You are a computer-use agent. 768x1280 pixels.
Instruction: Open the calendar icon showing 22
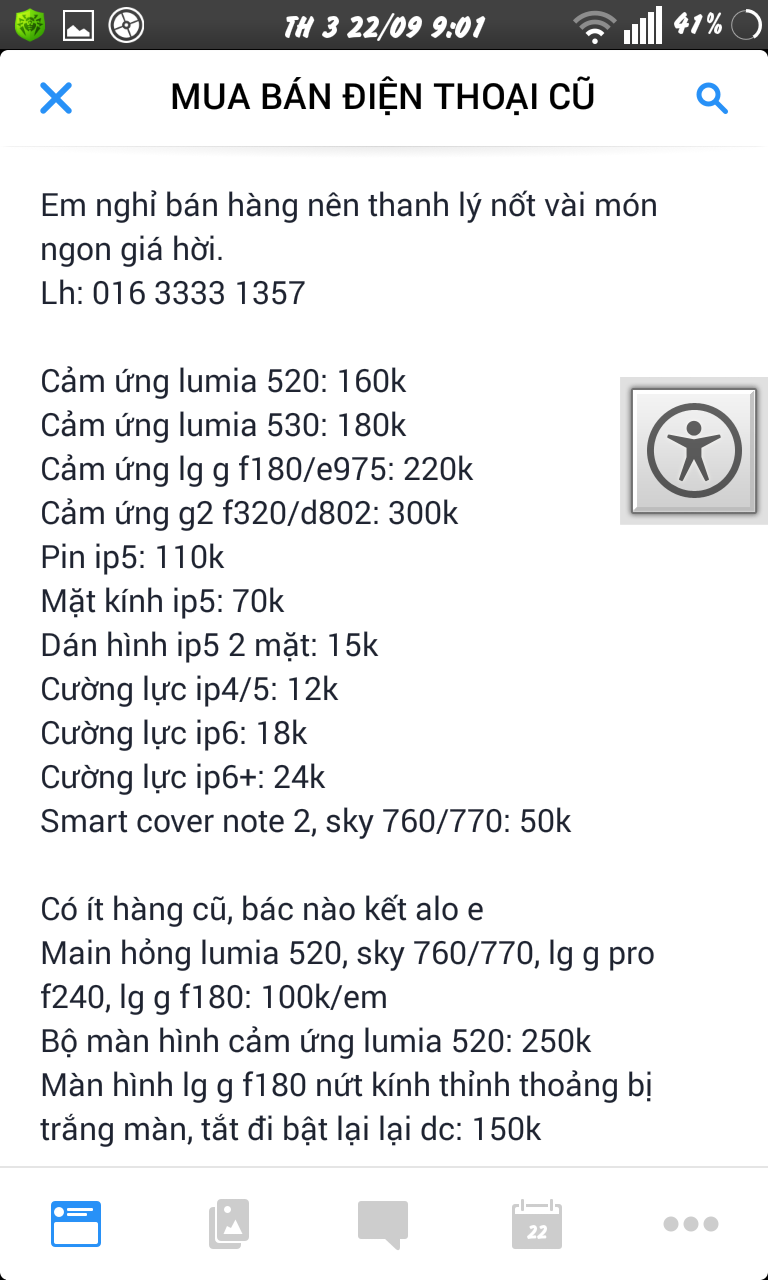(536, 1222)
